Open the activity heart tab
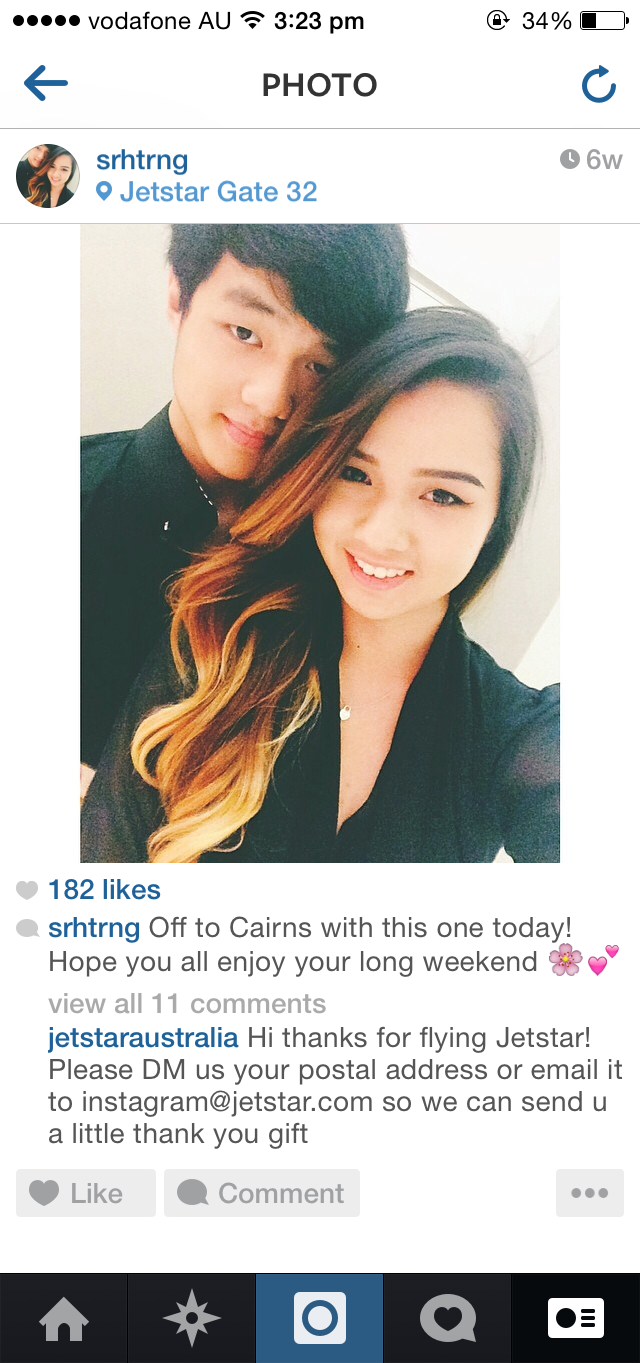 pyautogui.click(x=448, y=1318)
